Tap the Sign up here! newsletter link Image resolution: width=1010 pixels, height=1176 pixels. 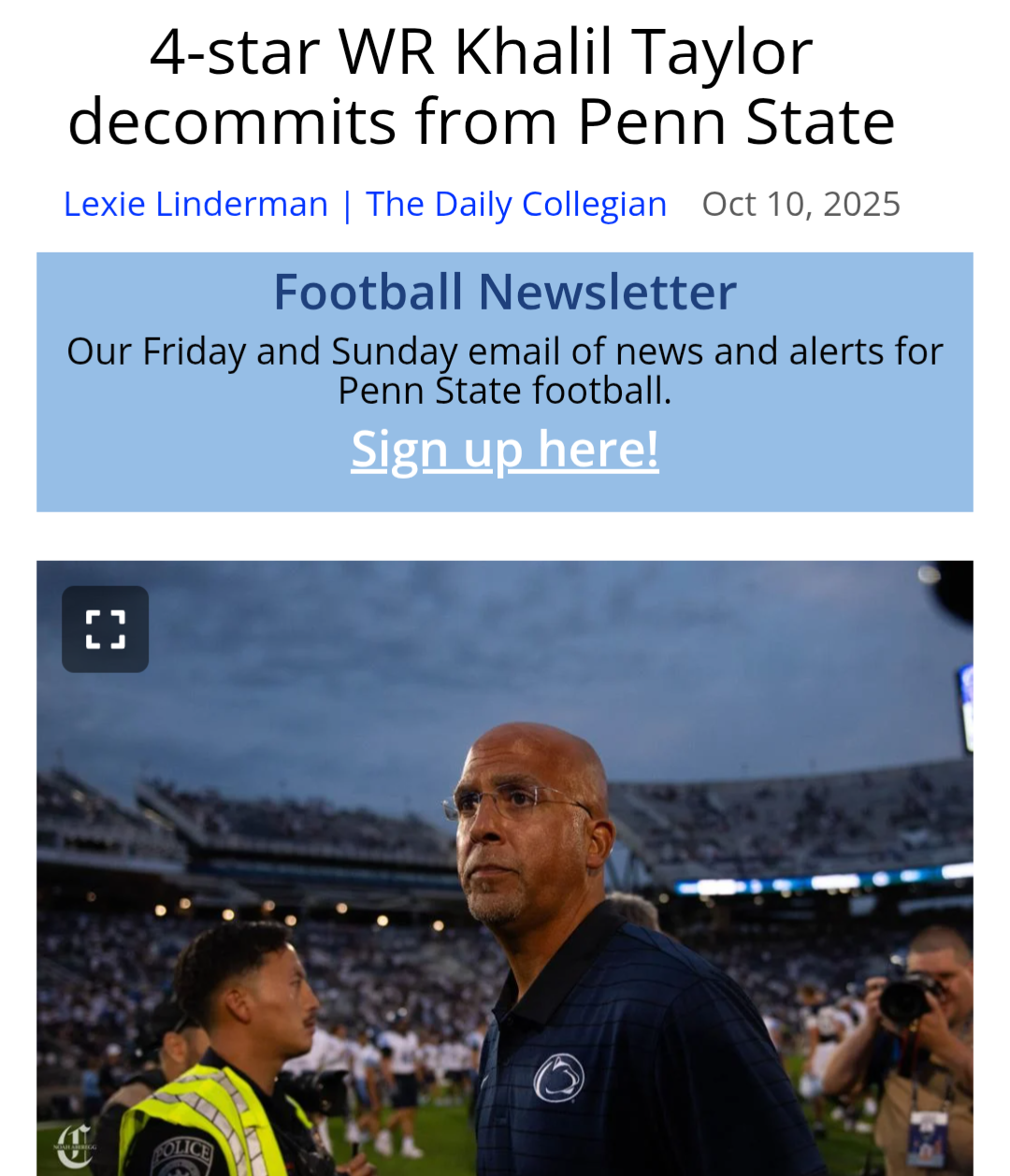pyautogui.click(x=505, y=450)
